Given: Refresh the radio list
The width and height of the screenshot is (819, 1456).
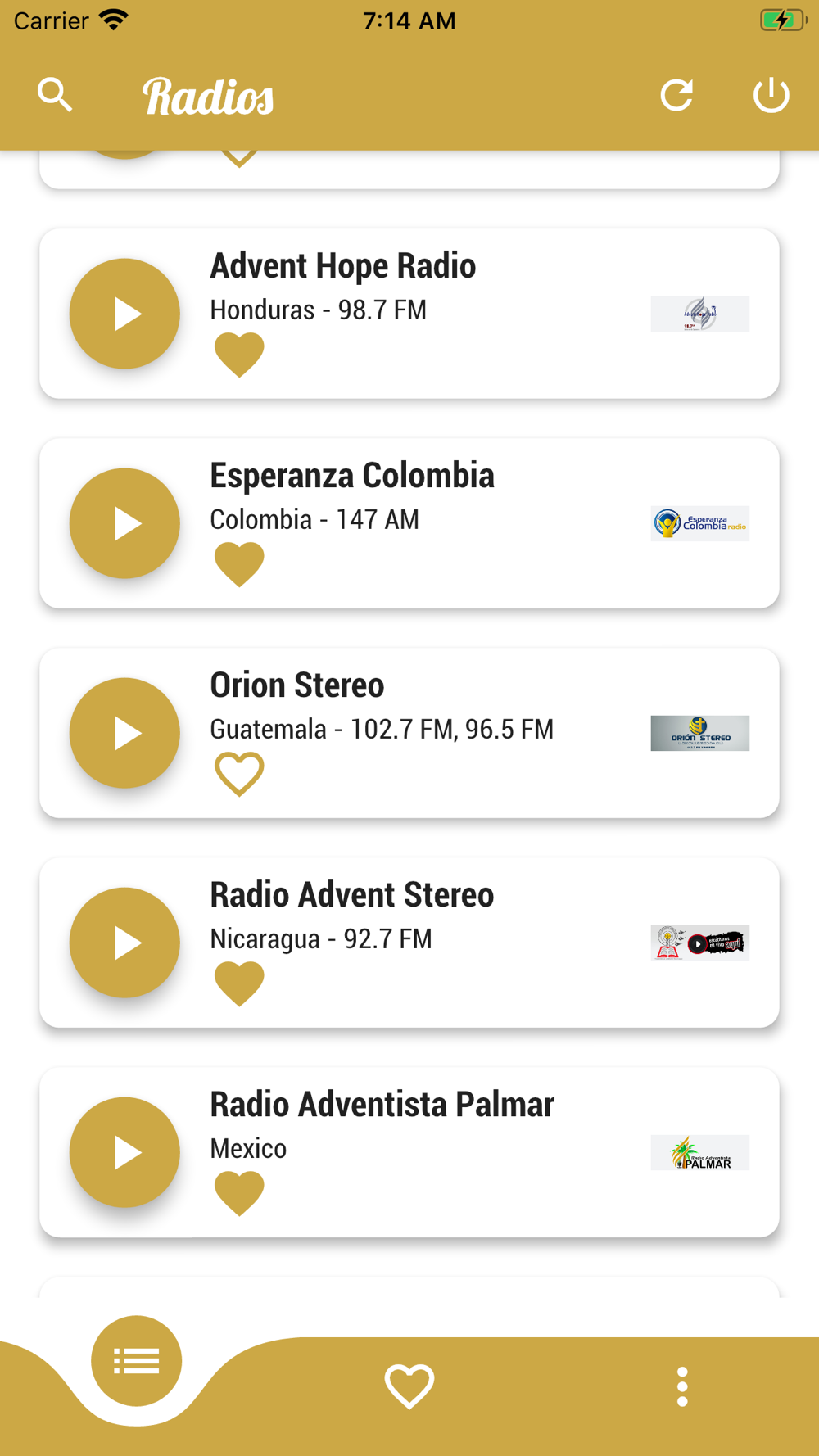Looking at the screenshot, I should pos(676,95).
